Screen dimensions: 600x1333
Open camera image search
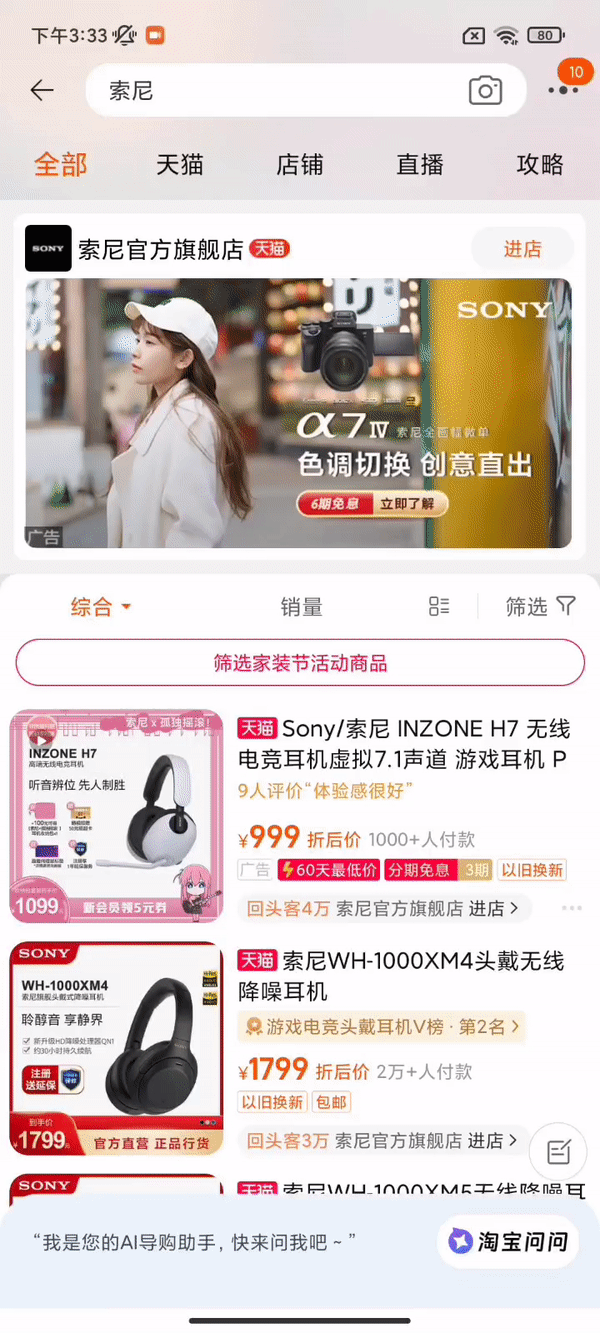pyautogui.click(x=485, y=91)
